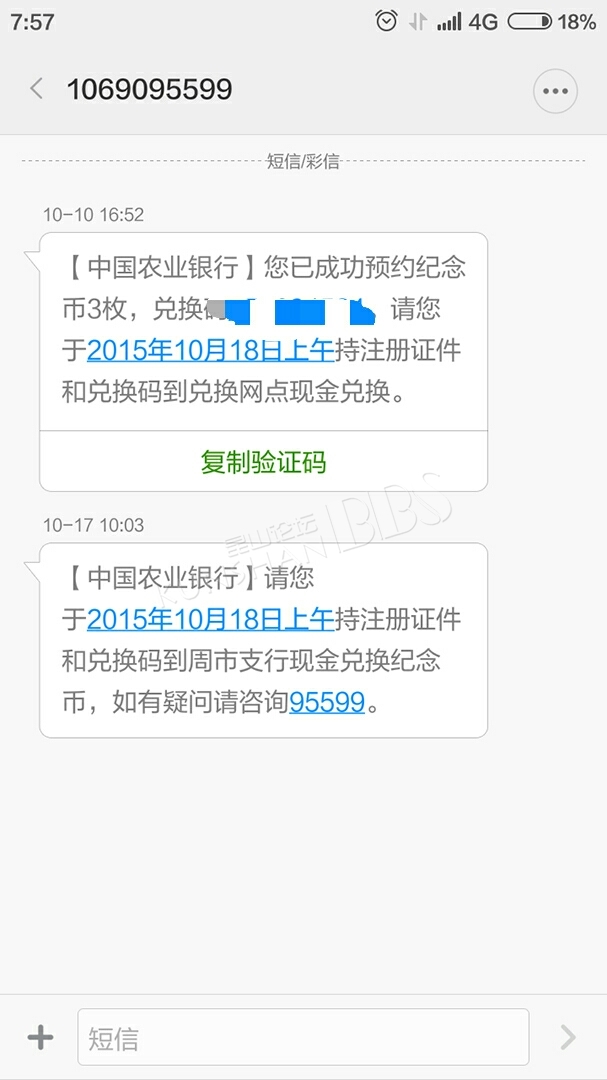Go back from the 1069095599 conversation
The height and width of the screenshot is (1080, 607).
pyautogui.click(x=37, y=90)
